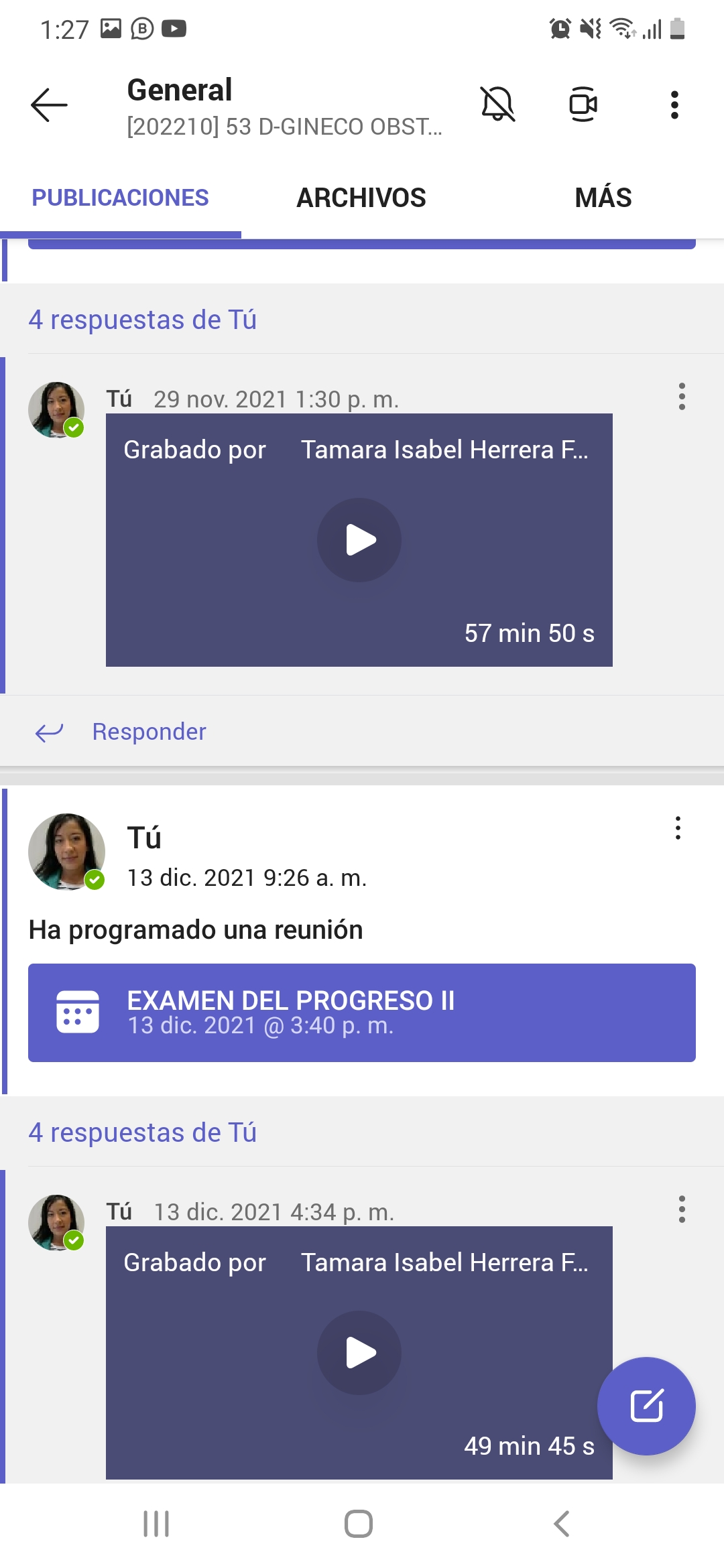Go back from the General channel

49,105
